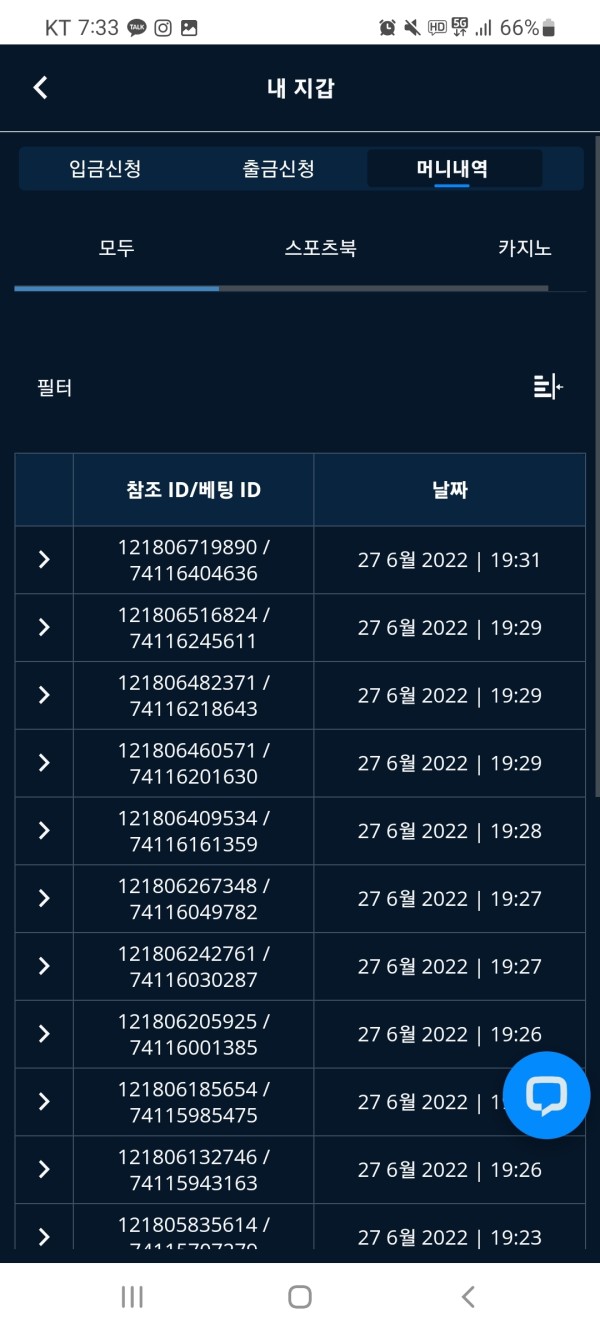This screenshot has height=1333, width=600.
Task: Expand row with ID 121806205925
Action: point(44,1034)
